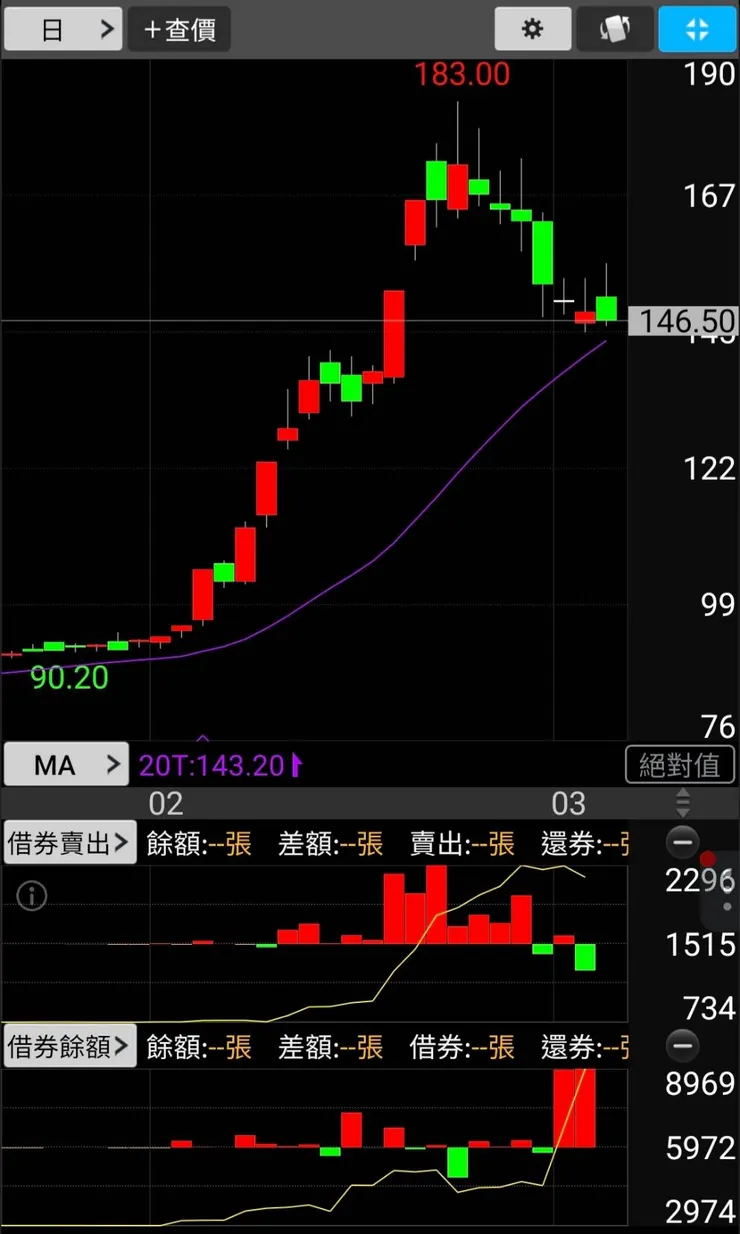The height and width of the screenshot is (1234, 740).
Task: Rotate the chart to landscape view
Action: [x=615, y=29]
